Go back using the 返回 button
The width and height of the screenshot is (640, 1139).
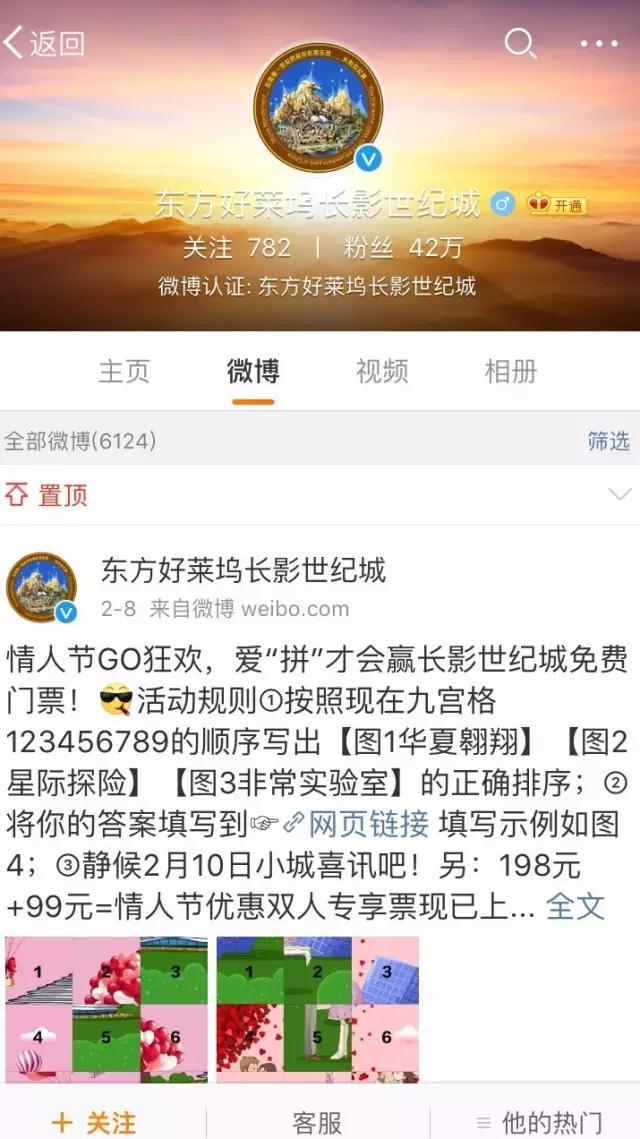click(x=45, y=43)
